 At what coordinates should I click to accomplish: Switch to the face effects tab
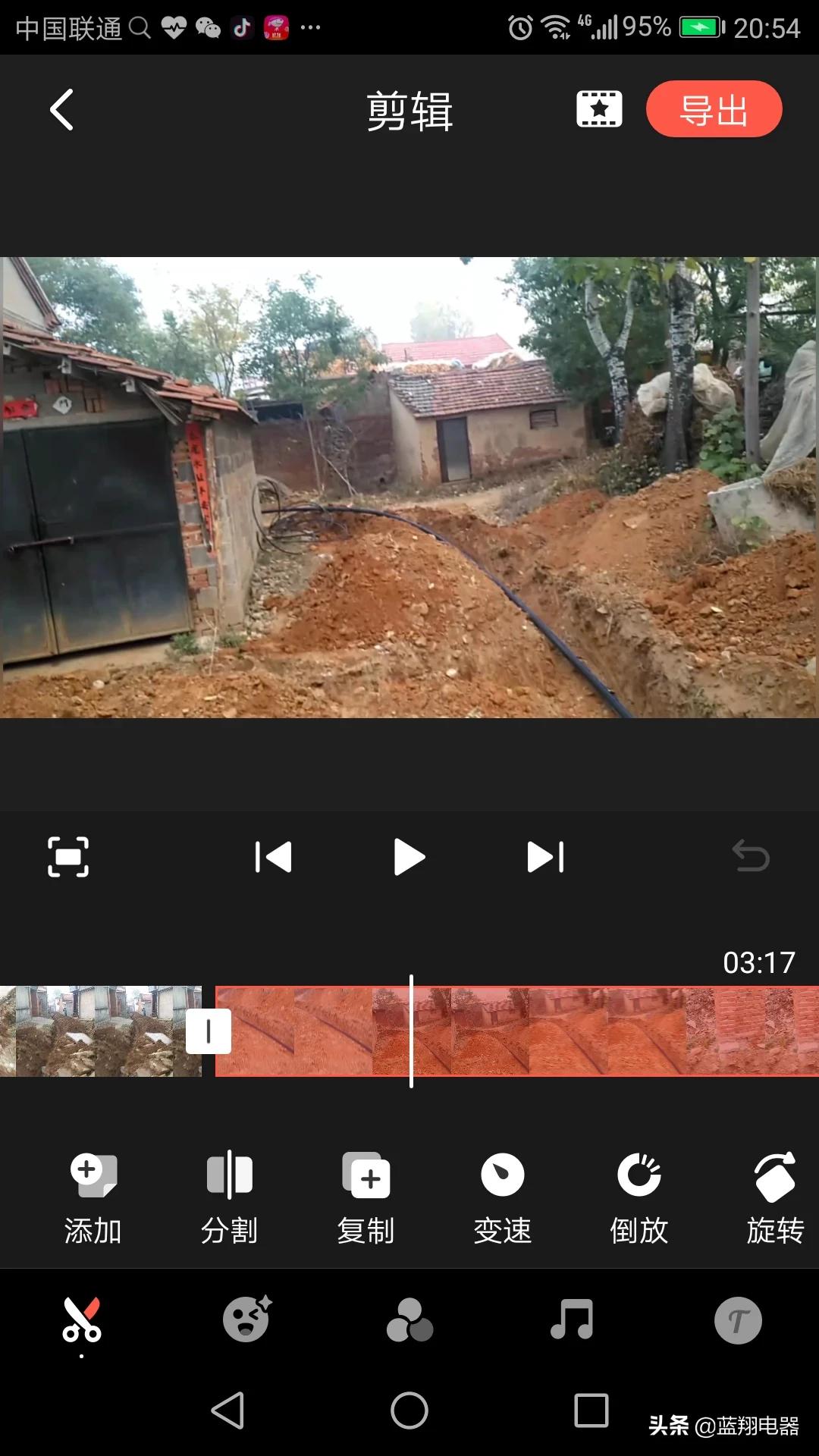coord(246,1319)
